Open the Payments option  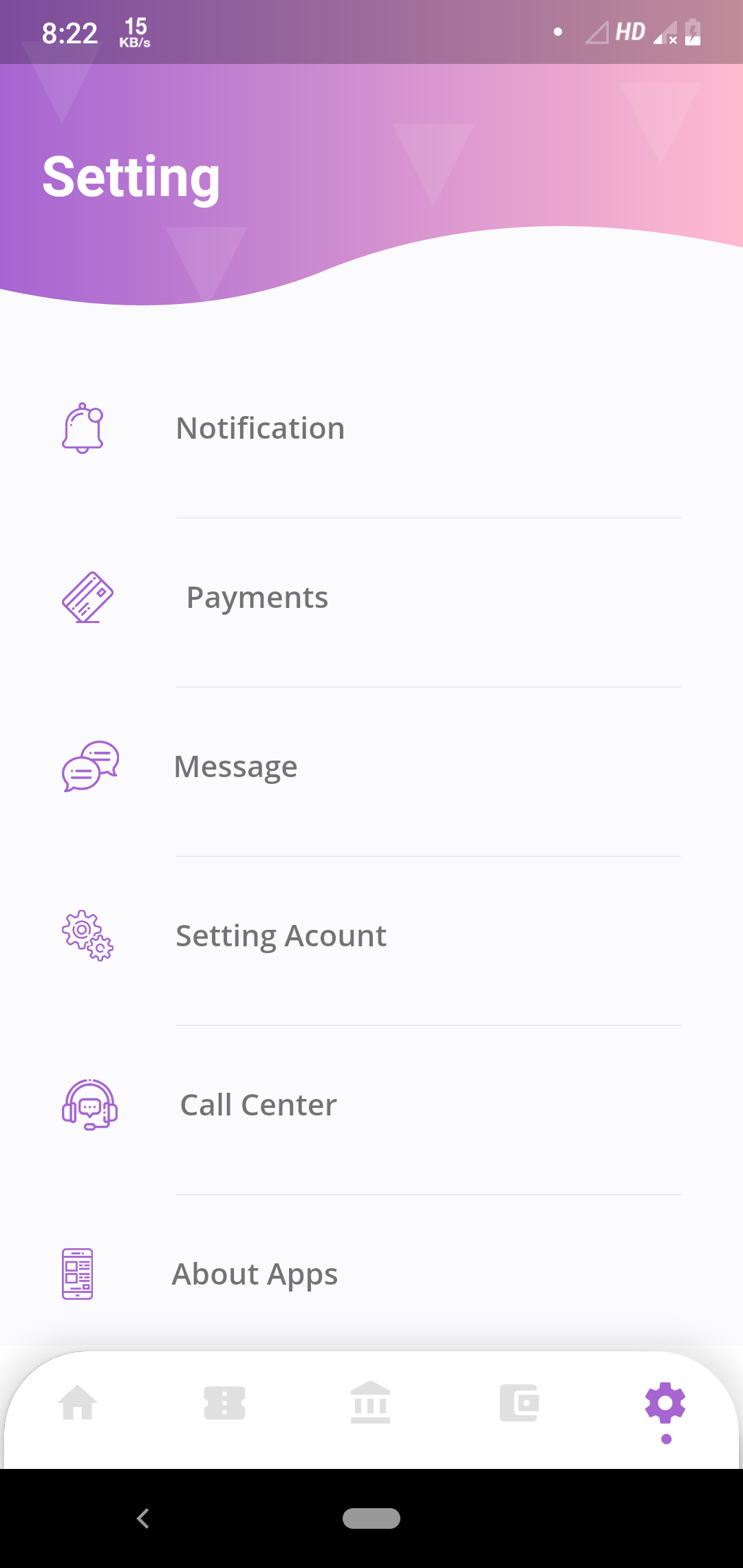click(257, 598)
